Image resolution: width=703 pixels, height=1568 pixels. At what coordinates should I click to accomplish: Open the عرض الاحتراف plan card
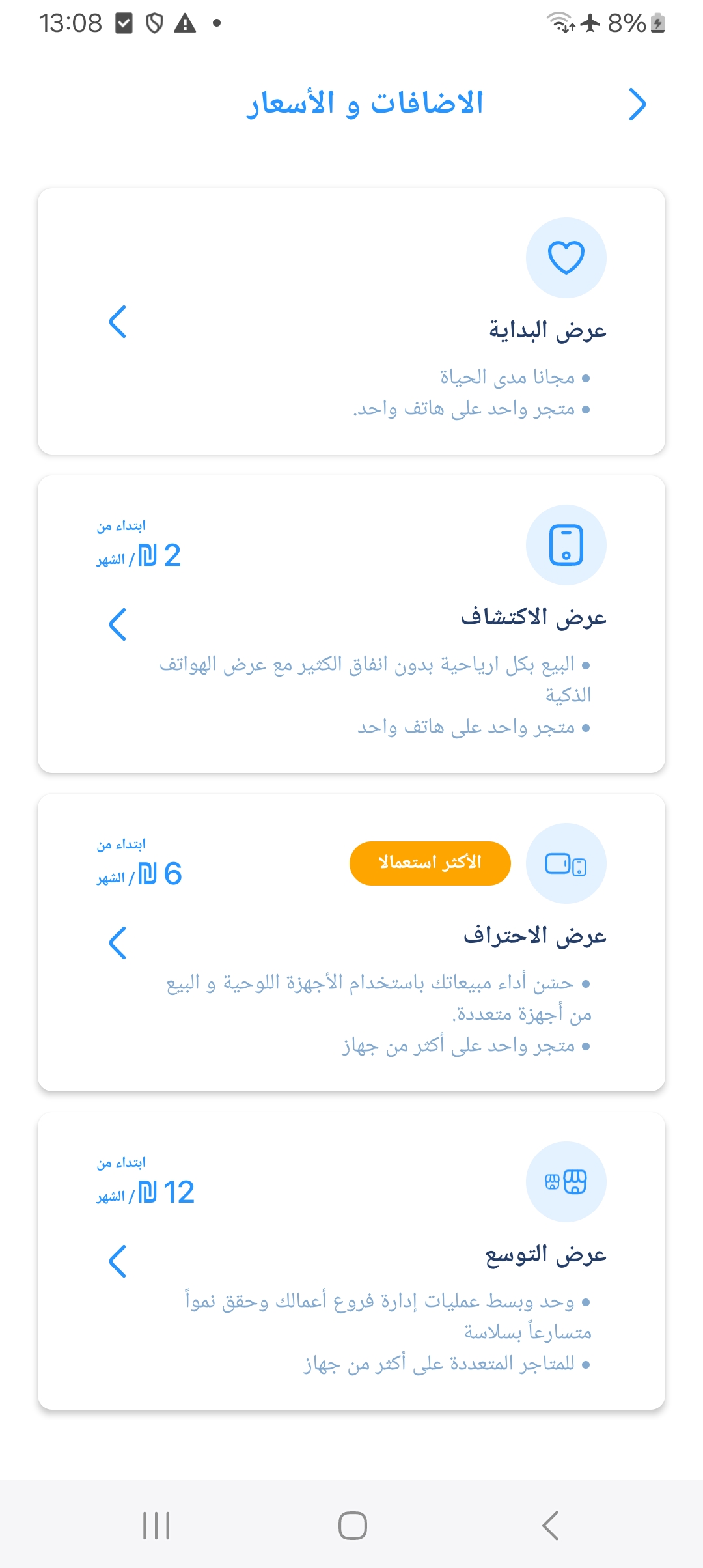point(351,942)
